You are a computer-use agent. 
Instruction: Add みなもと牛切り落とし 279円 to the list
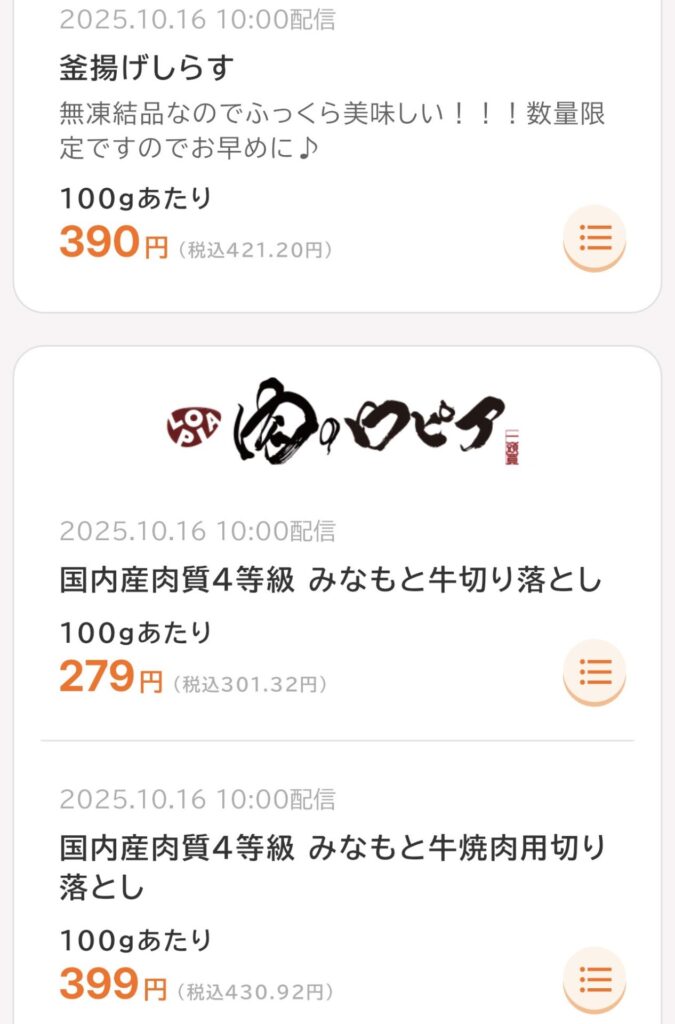coord(595,671)
